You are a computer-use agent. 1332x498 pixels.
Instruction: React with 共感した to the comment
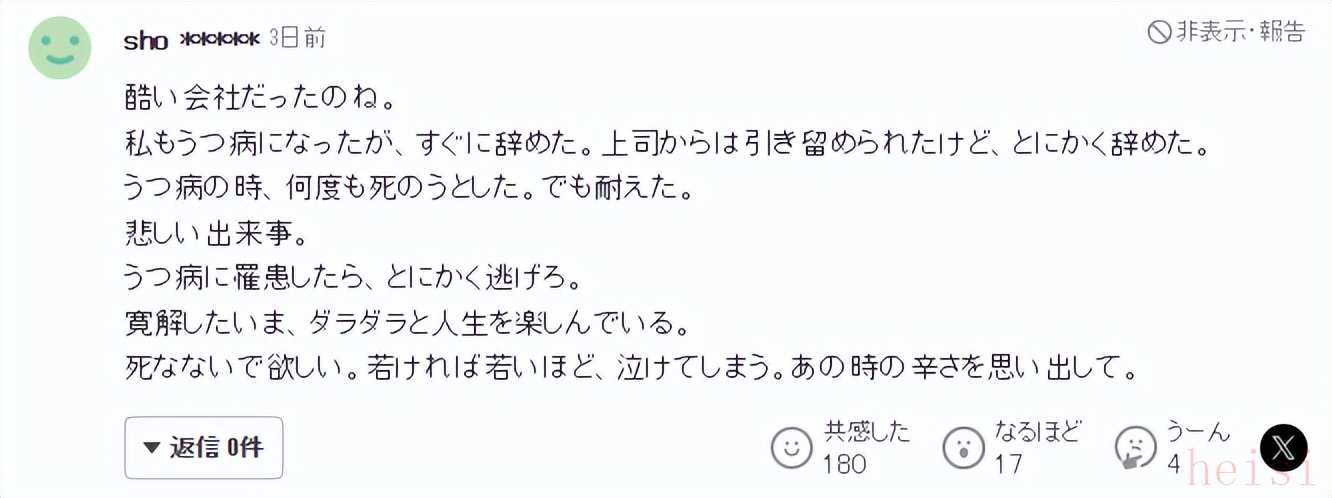[x=792, y=447]
